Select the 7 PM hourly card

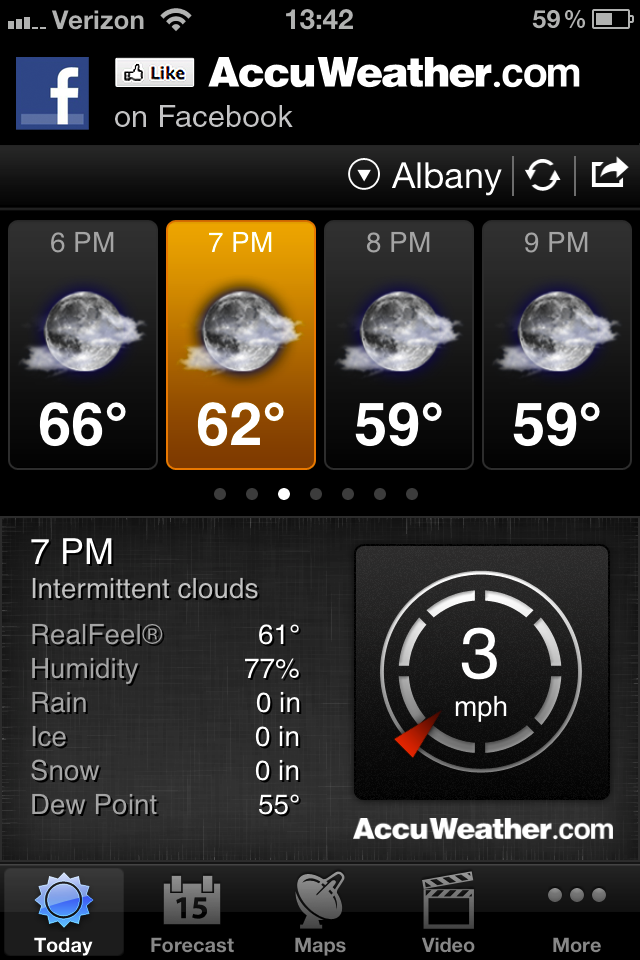pos(241,345)
